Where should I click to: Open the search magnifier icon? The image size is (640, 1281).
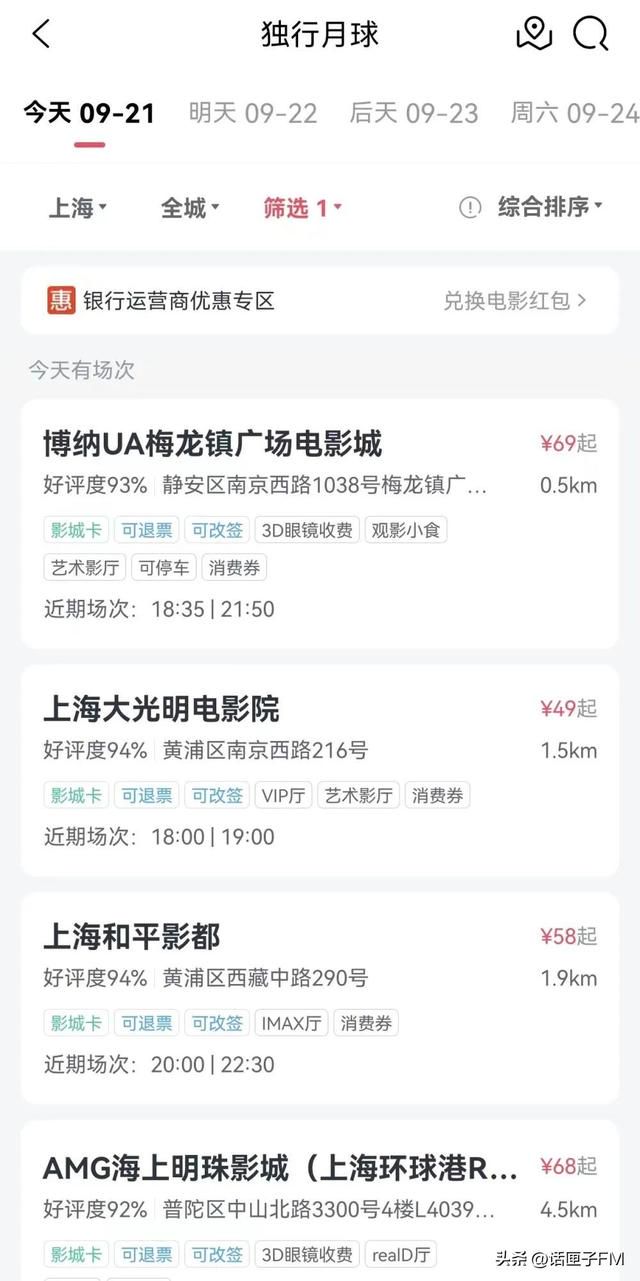pyautogui.click(x=590, y=34)
